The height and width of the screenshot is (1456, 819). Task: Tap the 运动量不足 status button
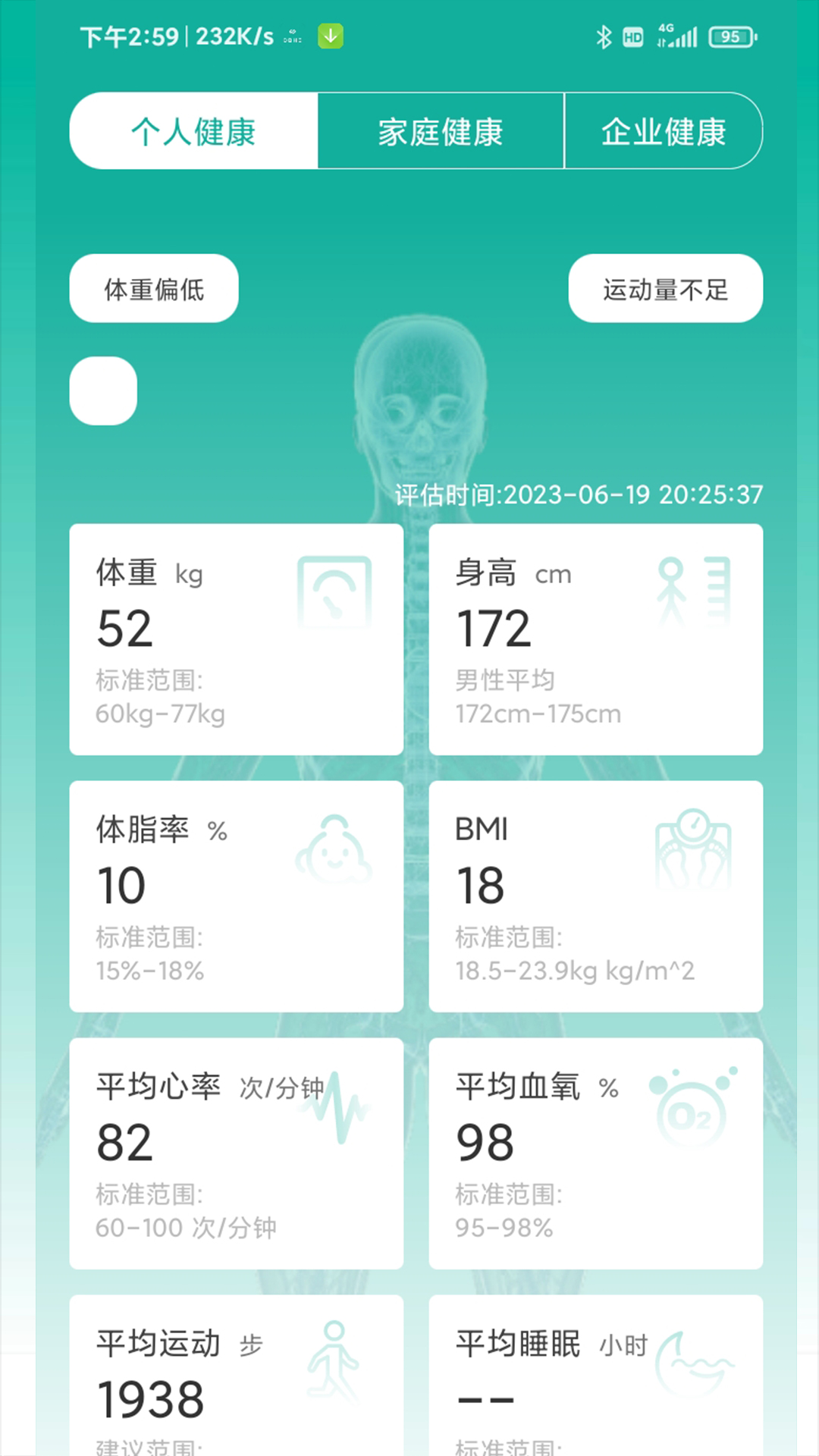tap(666, 288)
